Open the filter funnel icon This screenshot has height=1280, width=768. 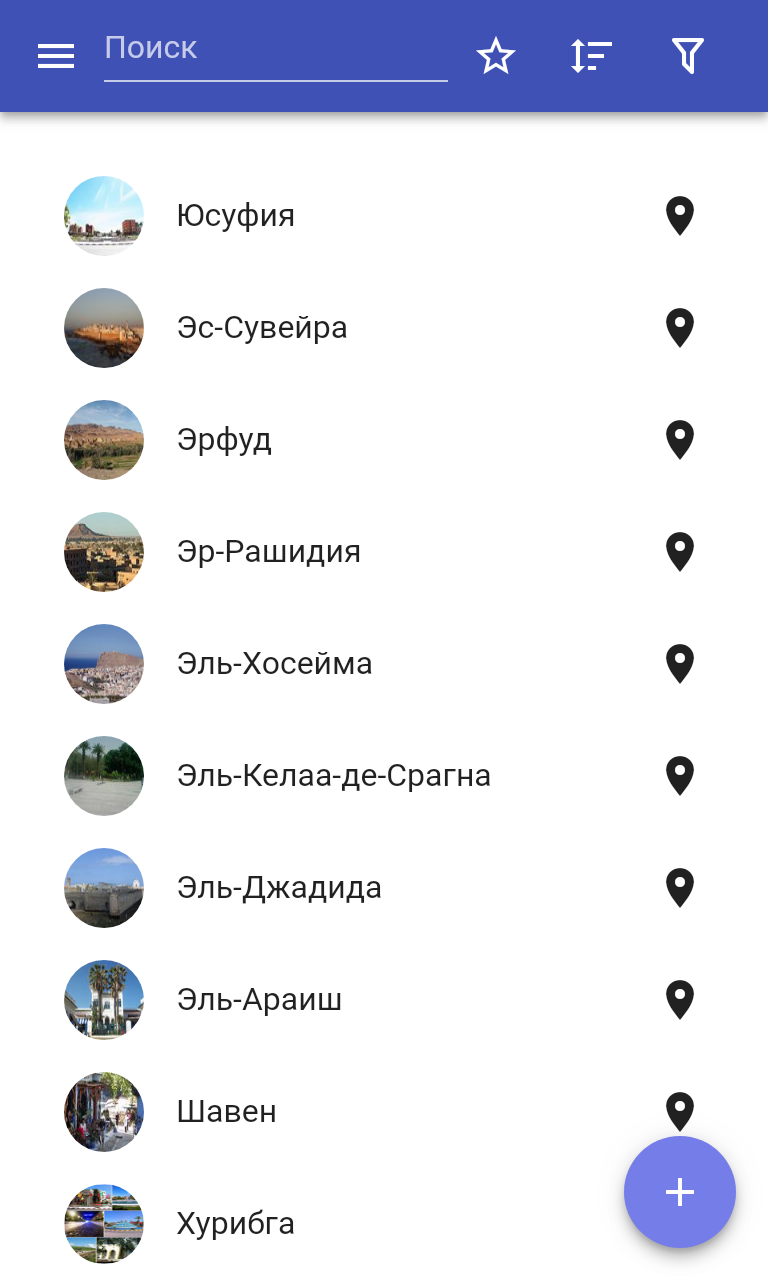coord(688,56)
